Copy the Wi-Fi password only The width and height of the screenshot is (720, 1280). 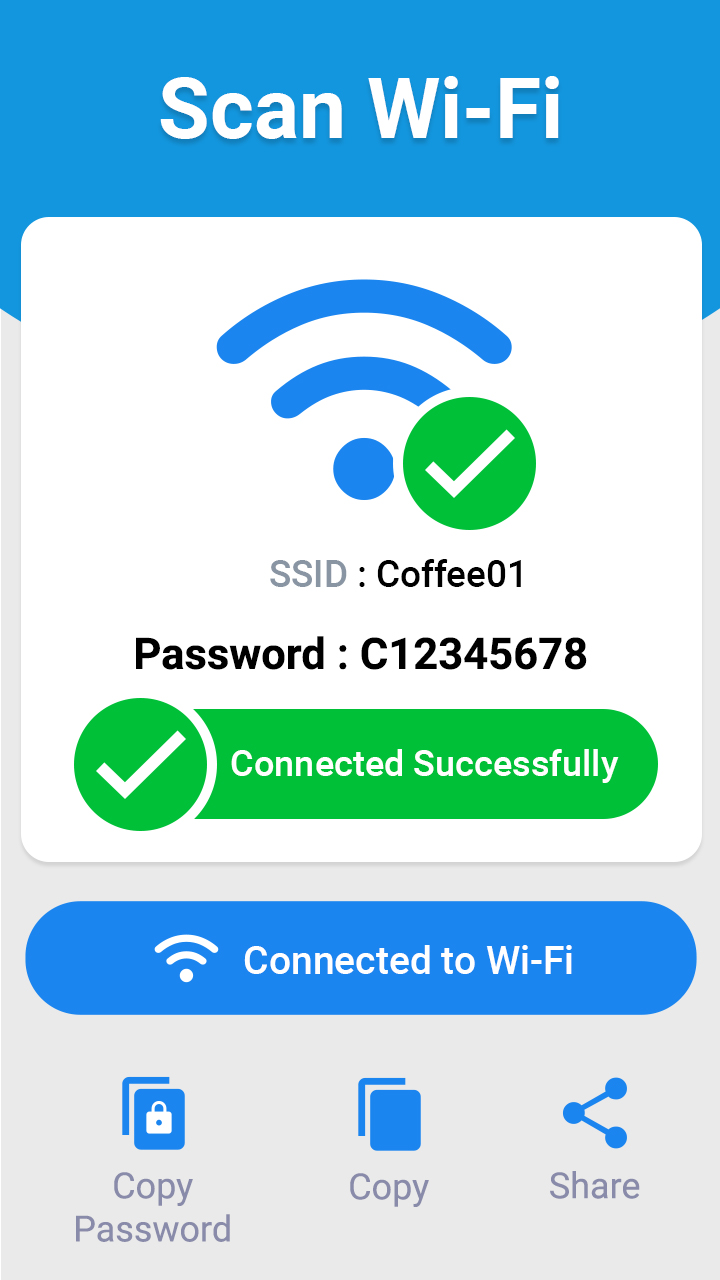153,1160
